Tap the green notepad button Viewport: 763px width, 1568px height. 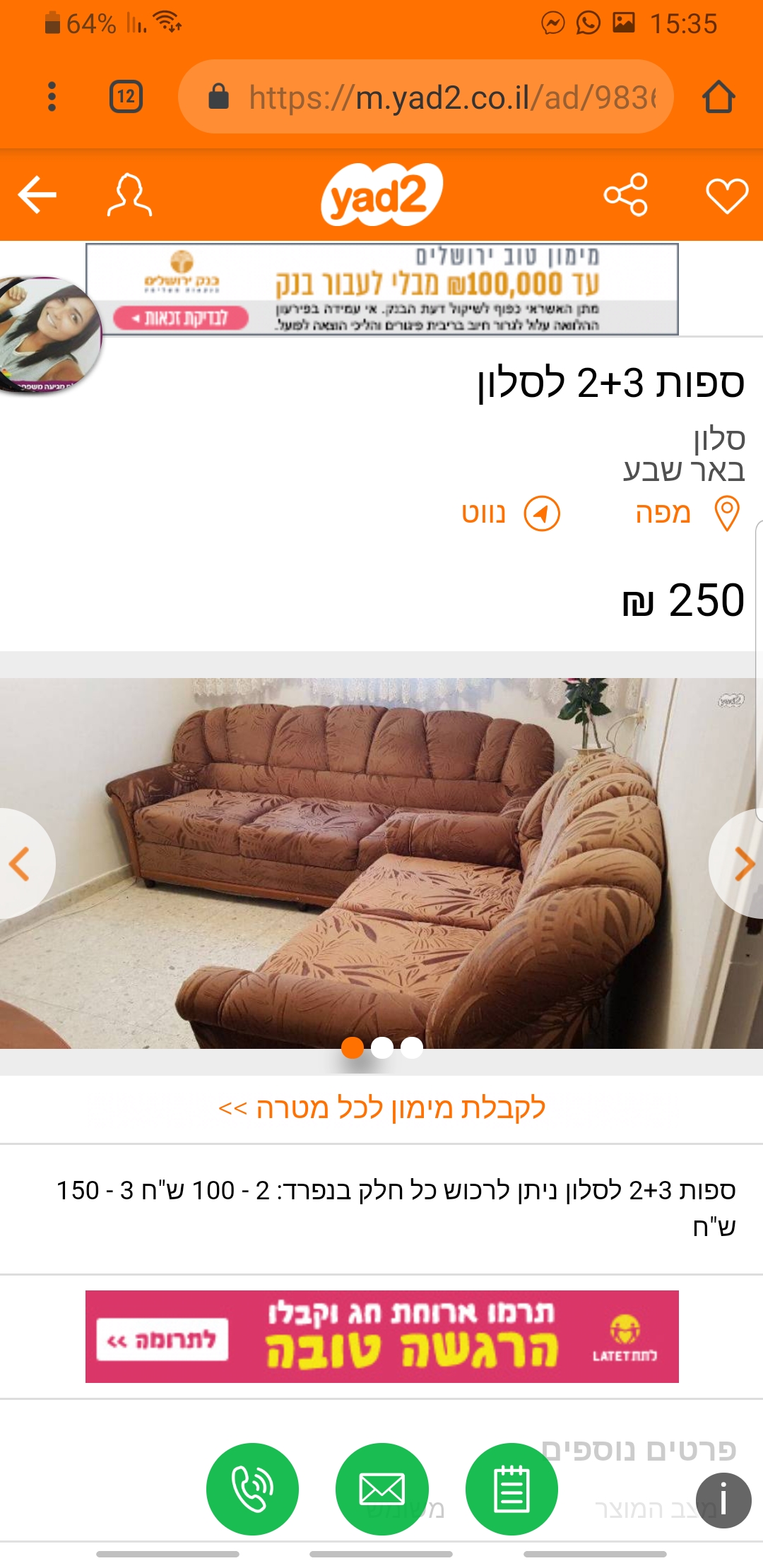click(x=511, y=1489)
